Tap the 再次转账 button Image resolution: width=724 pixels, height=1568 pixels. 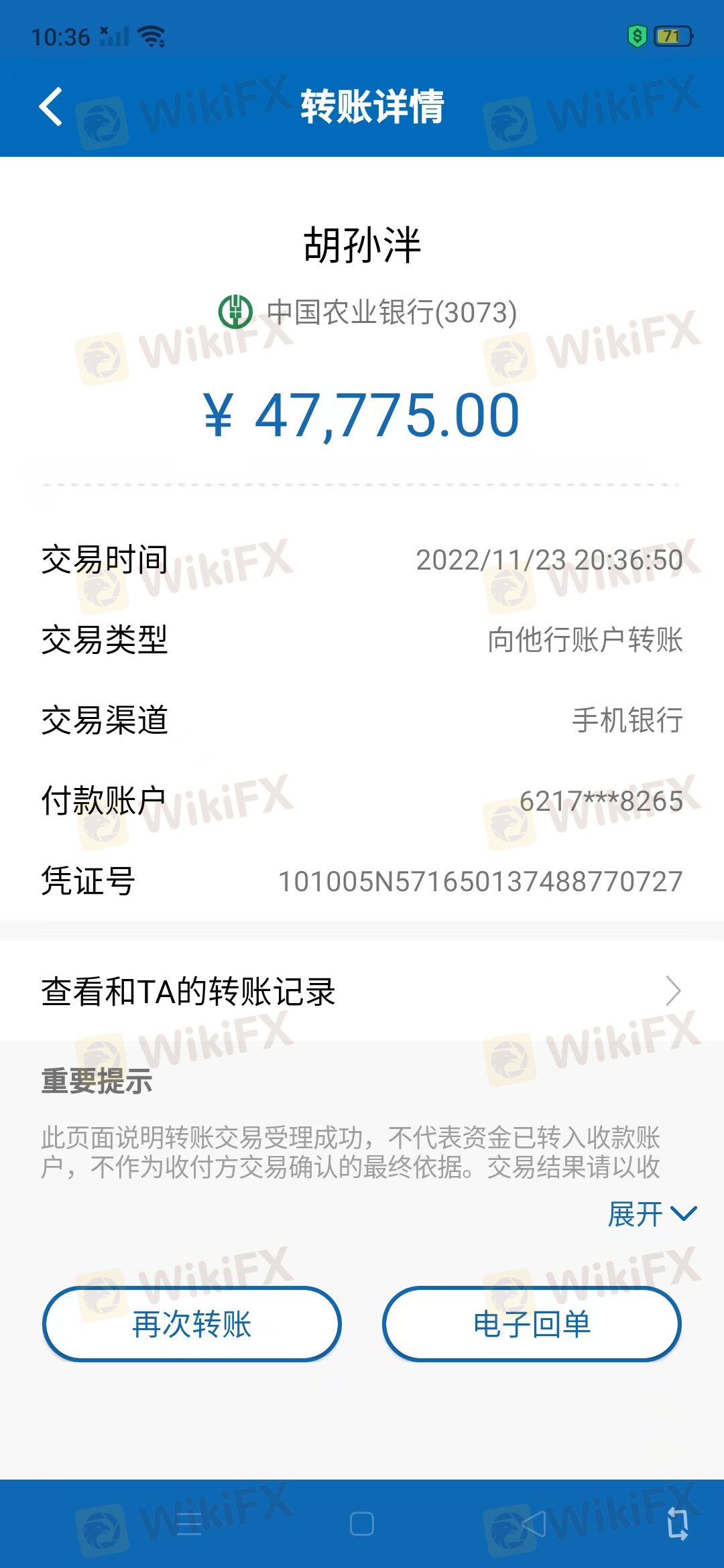coord(192,1324)
